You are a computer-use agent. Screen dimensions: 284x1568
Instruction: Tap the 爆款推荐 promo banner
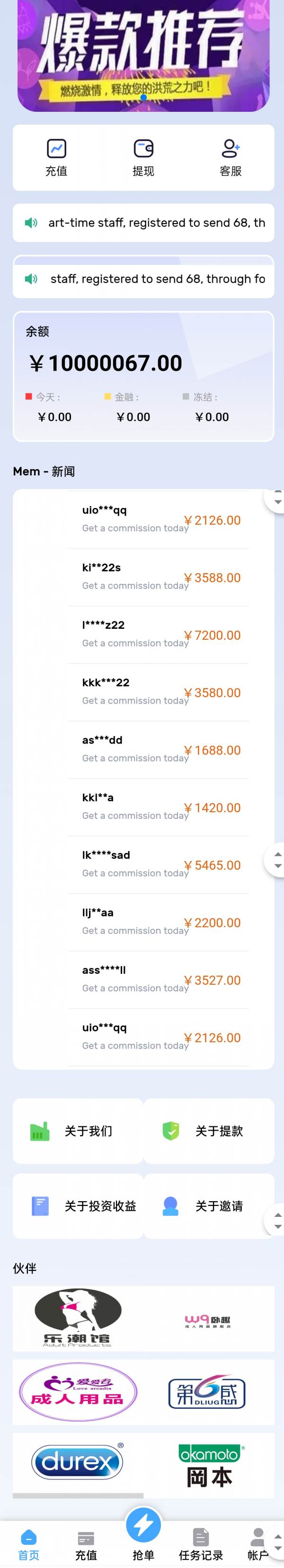143,55
